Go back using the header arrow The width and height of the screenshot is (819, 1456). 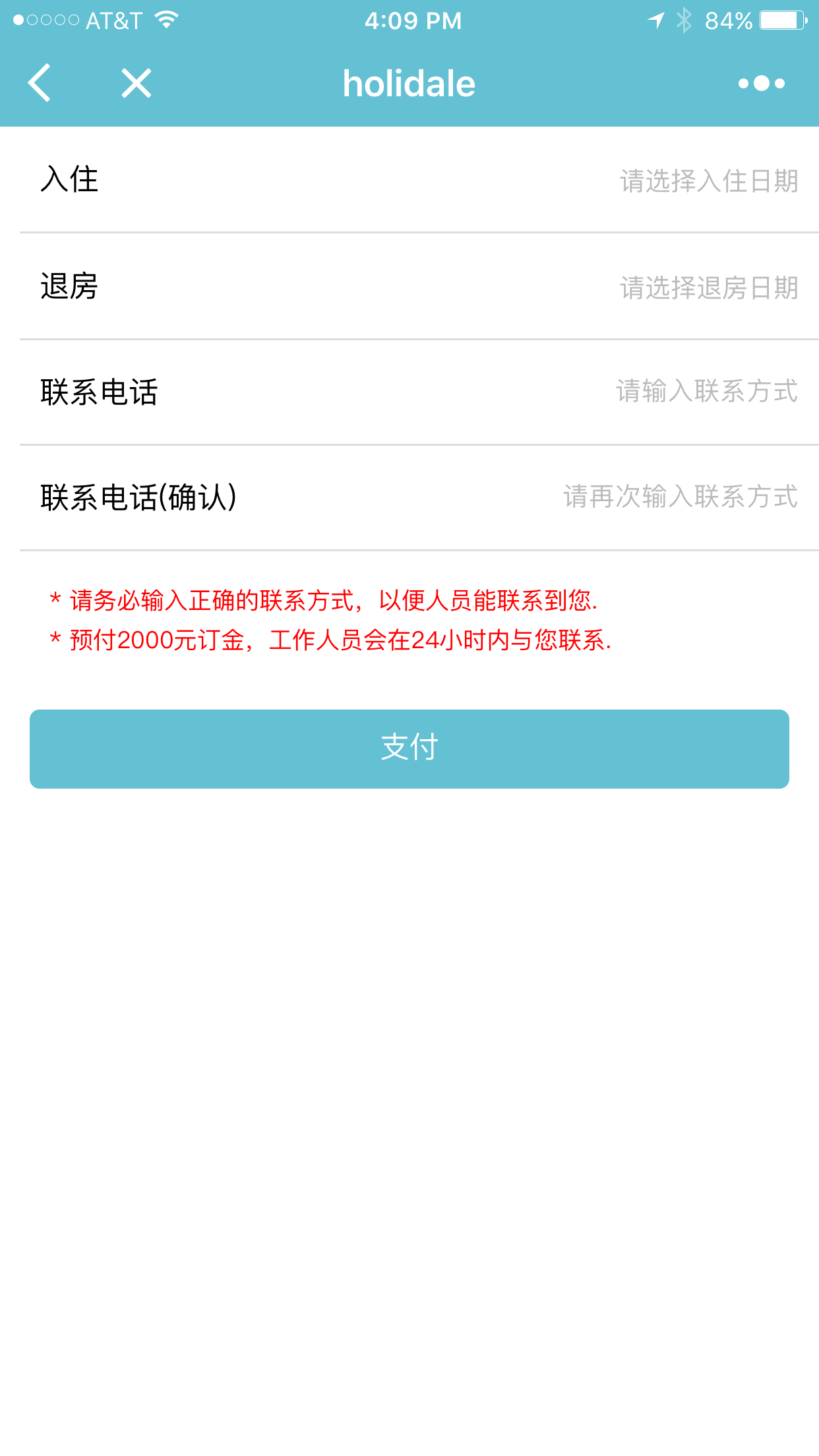(x=40, y=83)
